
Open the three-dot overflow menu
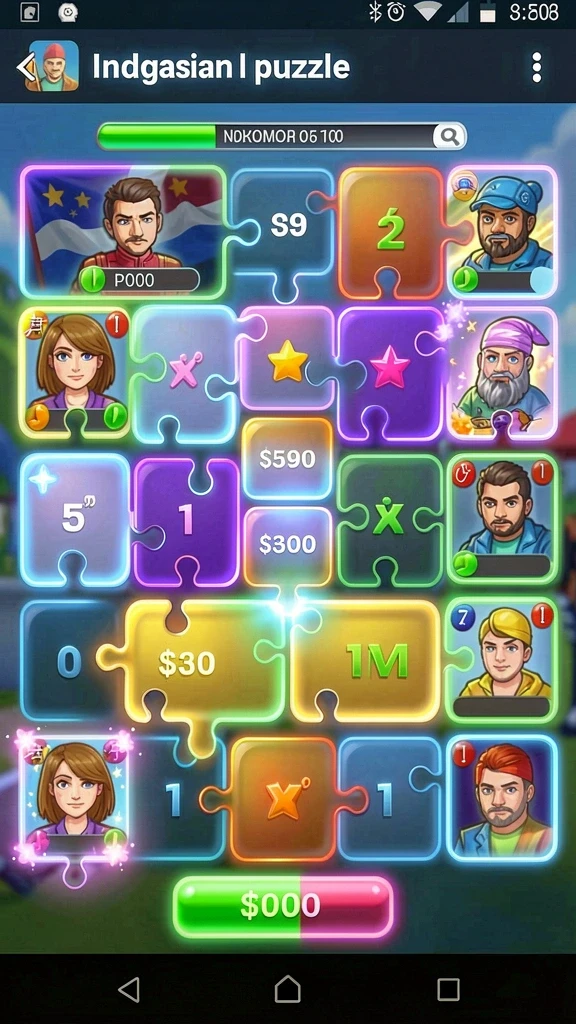pos(536,67)
